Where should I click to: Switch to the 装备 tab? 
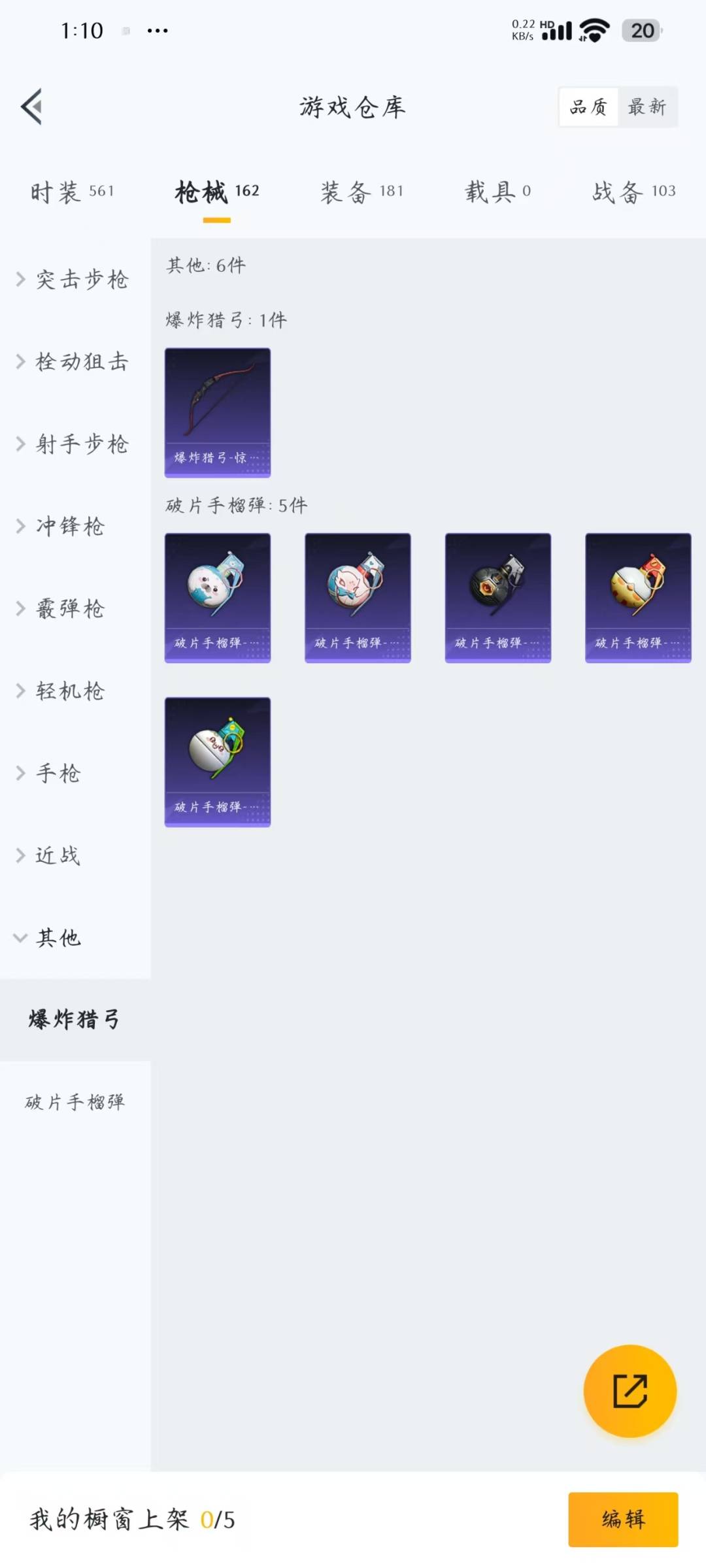tap(361, 191)
